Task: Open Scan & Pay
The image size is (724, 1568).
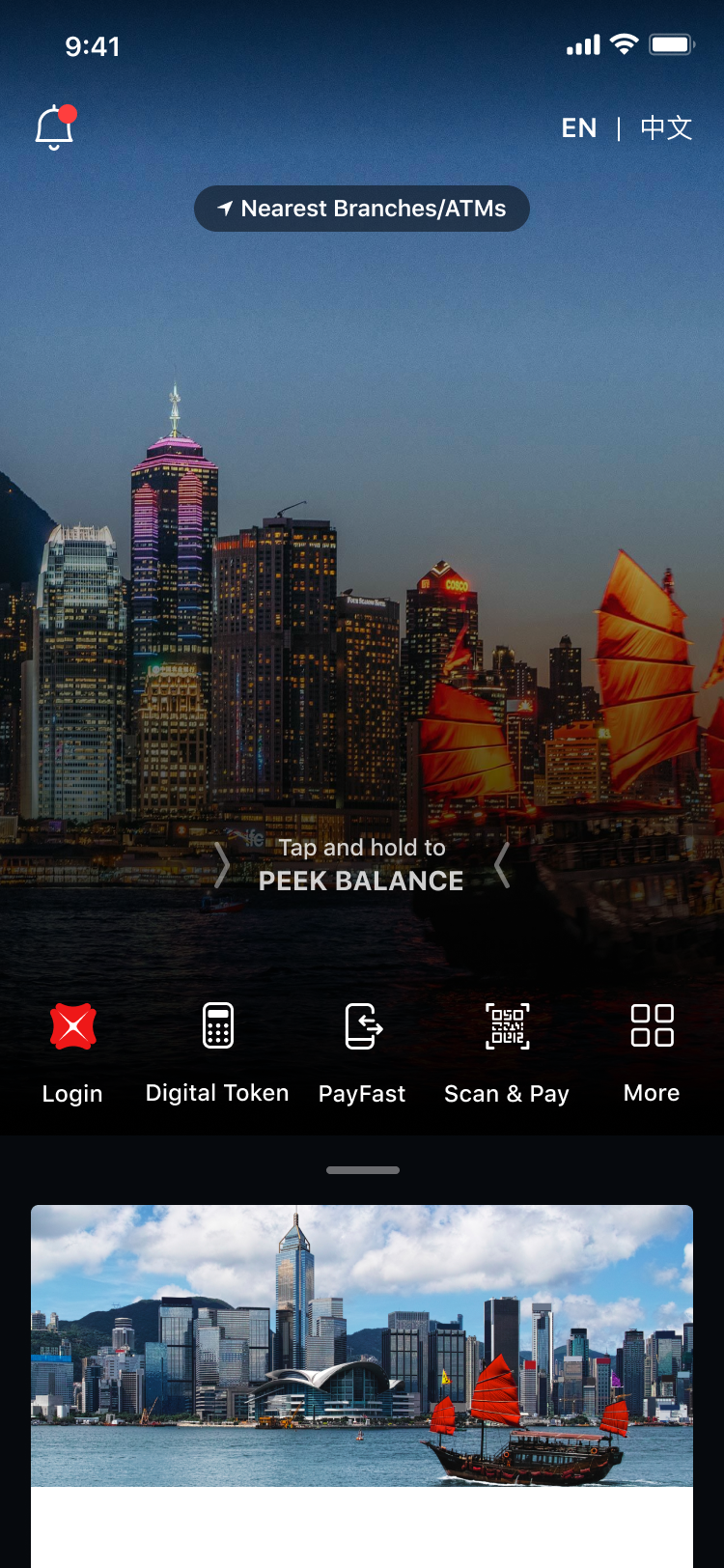Action: (507, 1050)
